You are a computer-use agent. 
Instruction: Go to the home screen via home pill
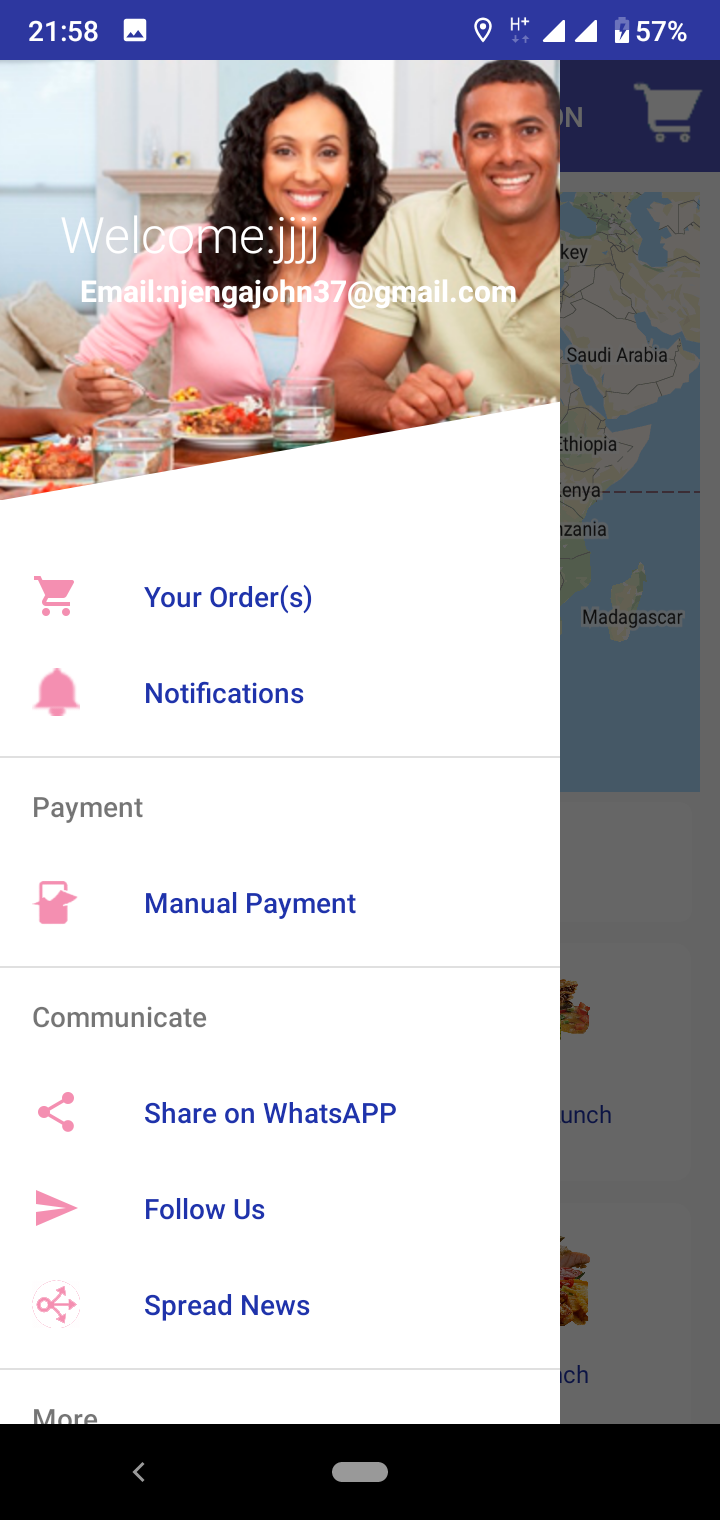coord(360,1471)
